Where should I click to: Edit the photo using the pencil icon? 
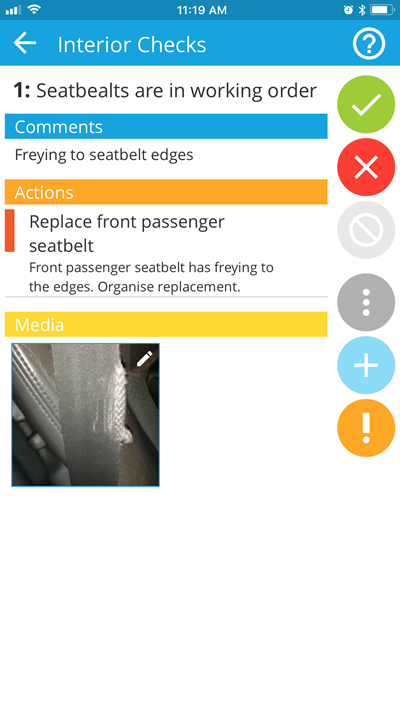click(144, 359)
